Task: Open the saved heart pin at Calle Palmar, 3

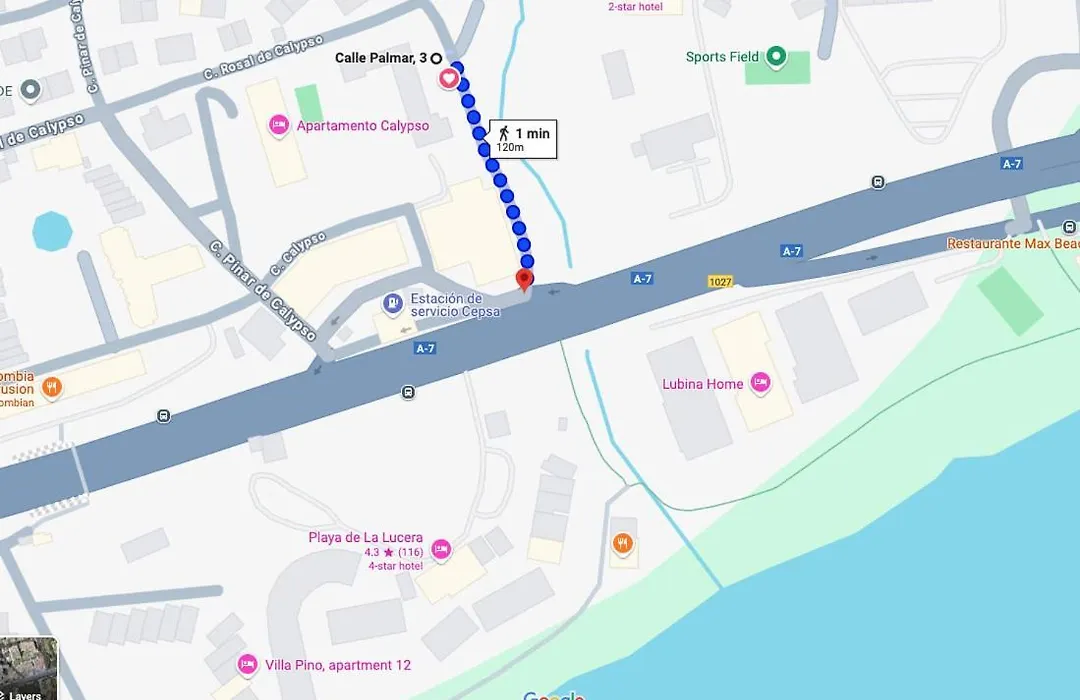Action: tap(449, 78)
